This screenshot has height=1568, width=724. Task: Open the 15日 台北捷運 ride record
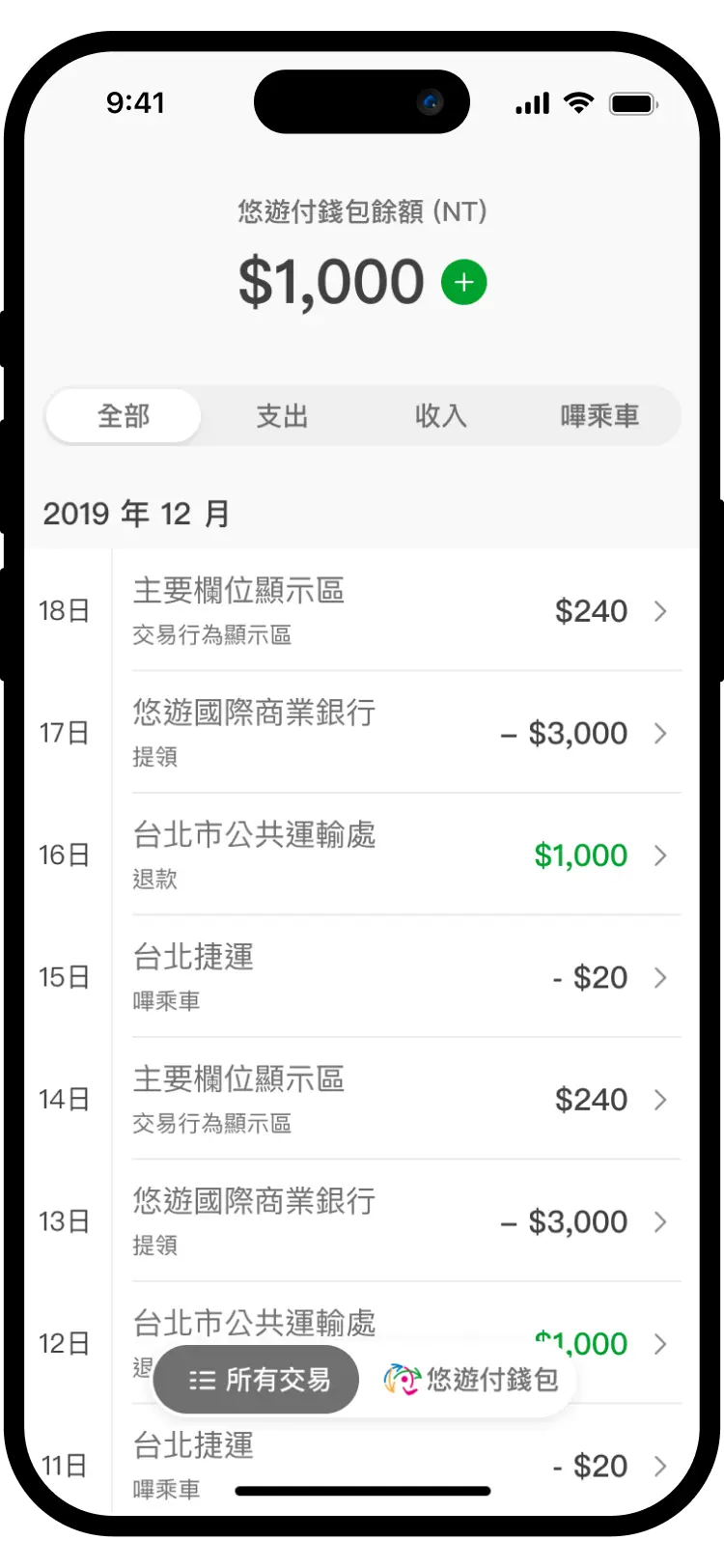point(405,977)
